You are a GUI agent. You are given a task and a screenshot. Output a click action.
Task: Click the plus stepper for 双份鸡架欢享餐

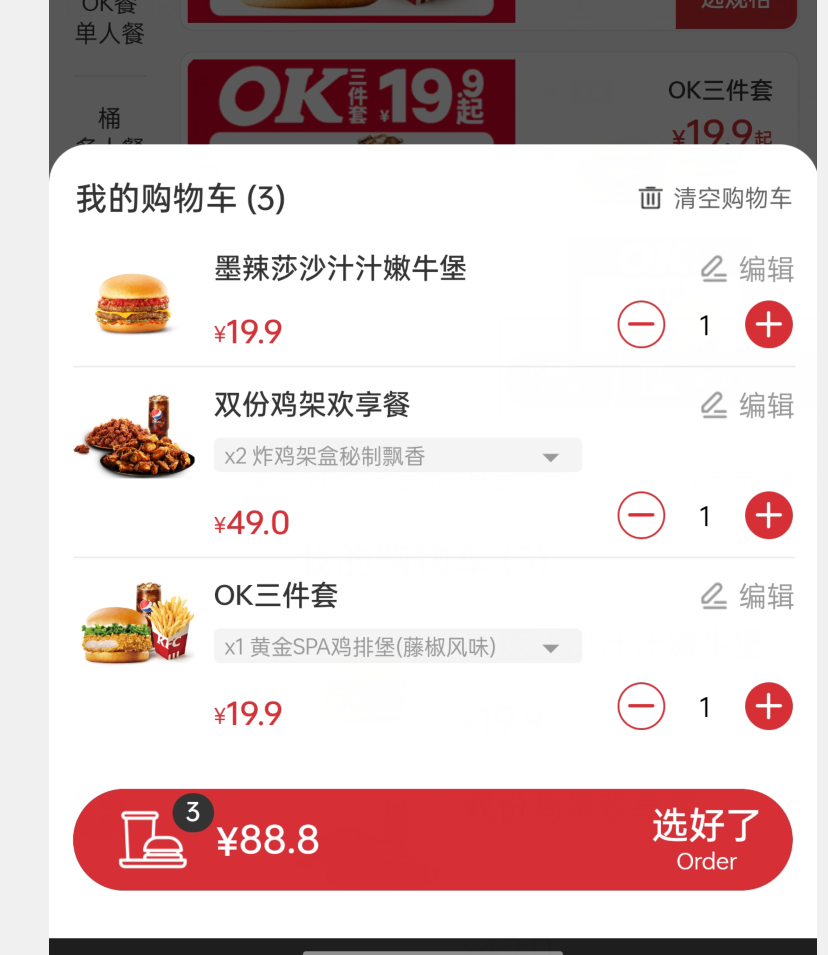pyautogui.click(x=768, y=516)
